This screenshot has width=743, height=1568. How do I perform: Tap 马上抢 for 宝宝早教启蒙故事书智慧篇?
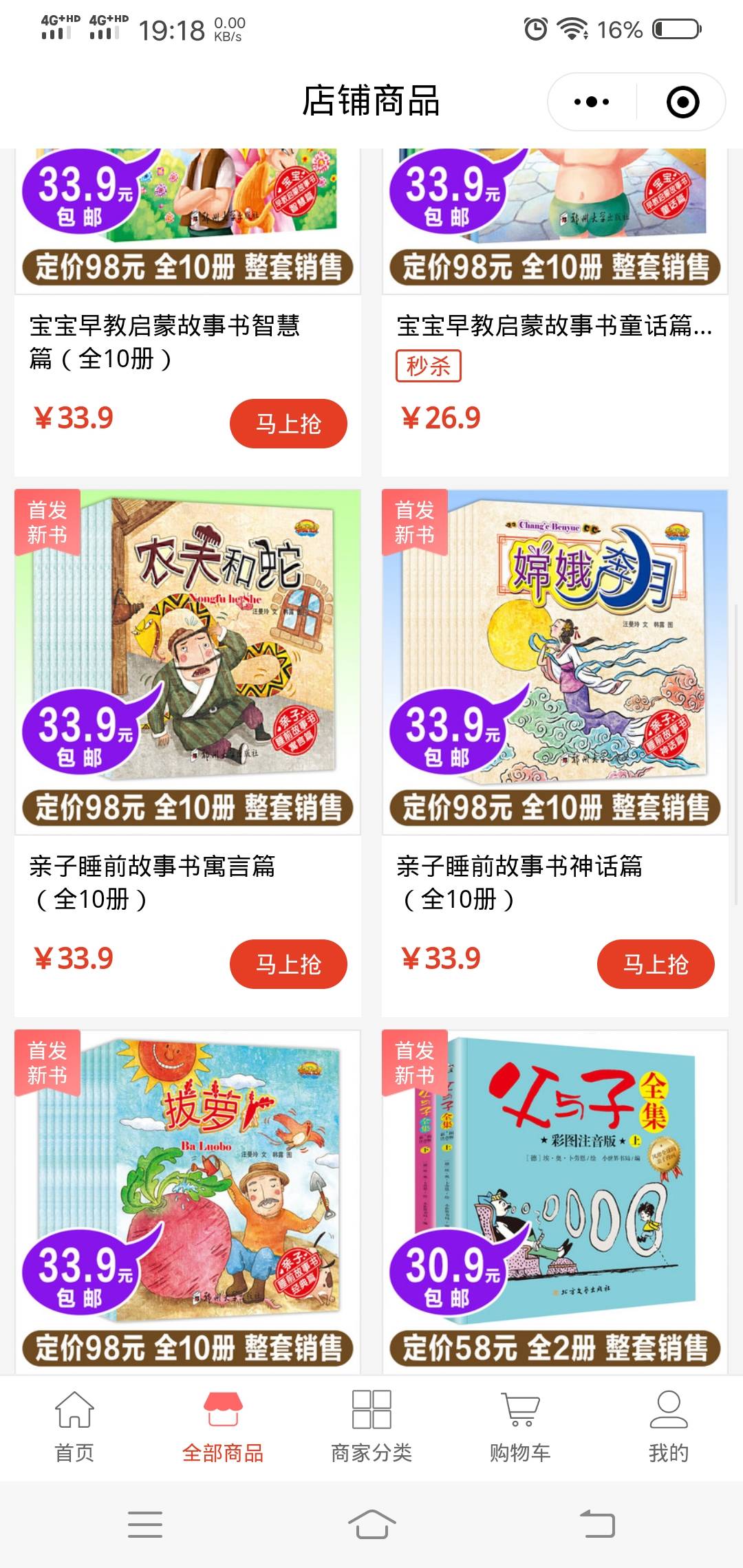tap(288, 424)
